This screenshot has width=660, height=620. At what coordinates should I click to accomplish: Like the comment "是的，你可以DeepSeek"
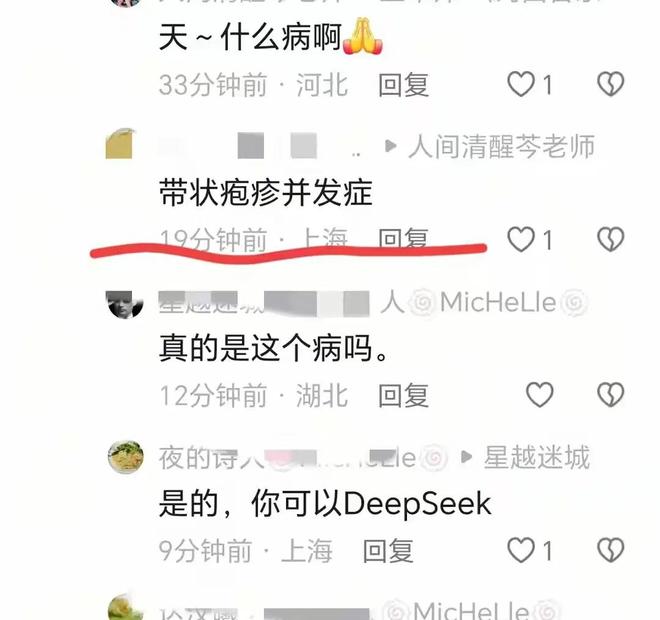[x=521, y=549]
